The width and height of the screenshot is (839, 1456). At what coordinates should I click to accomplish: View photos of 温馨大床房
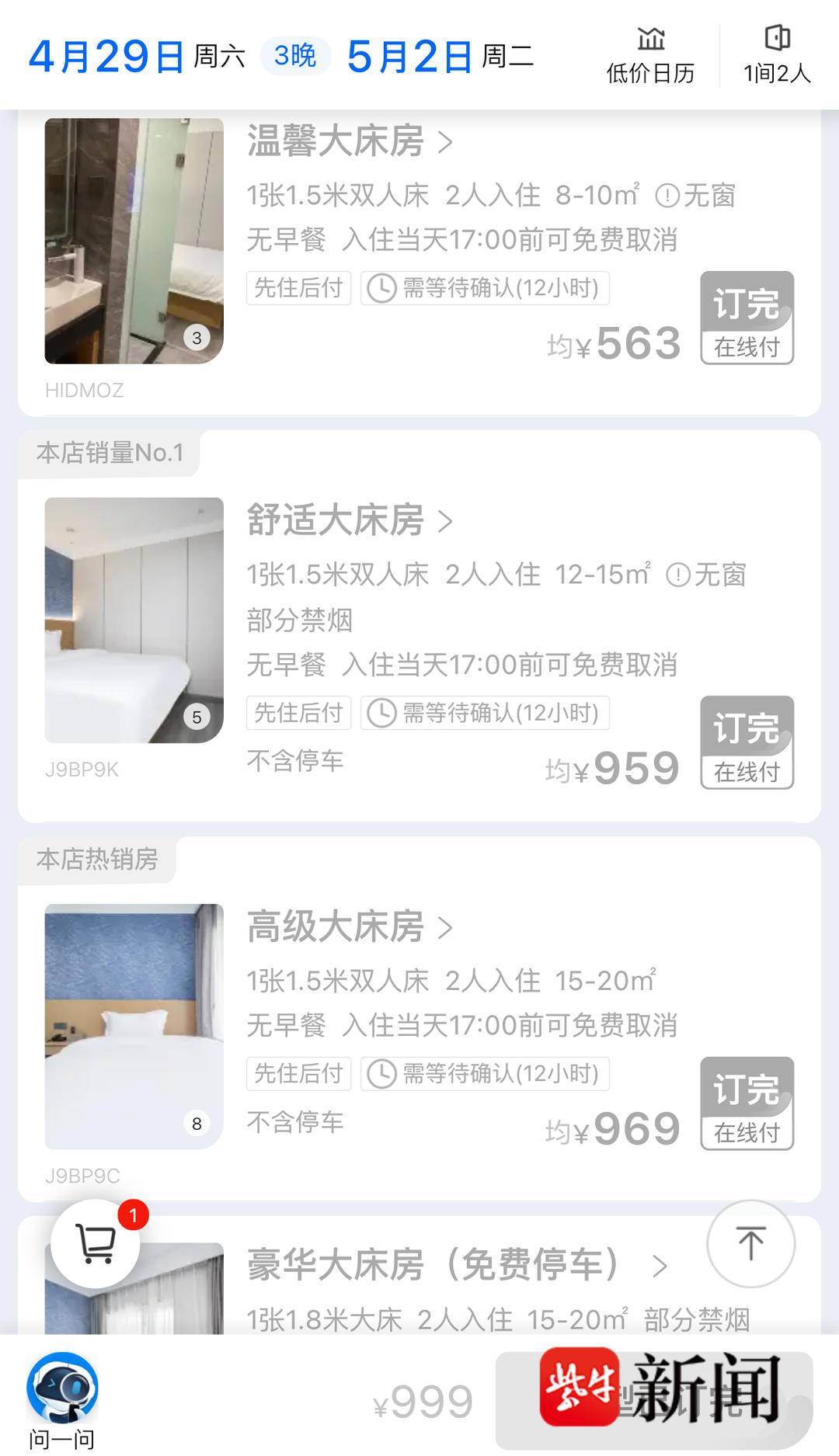(134, 241)
